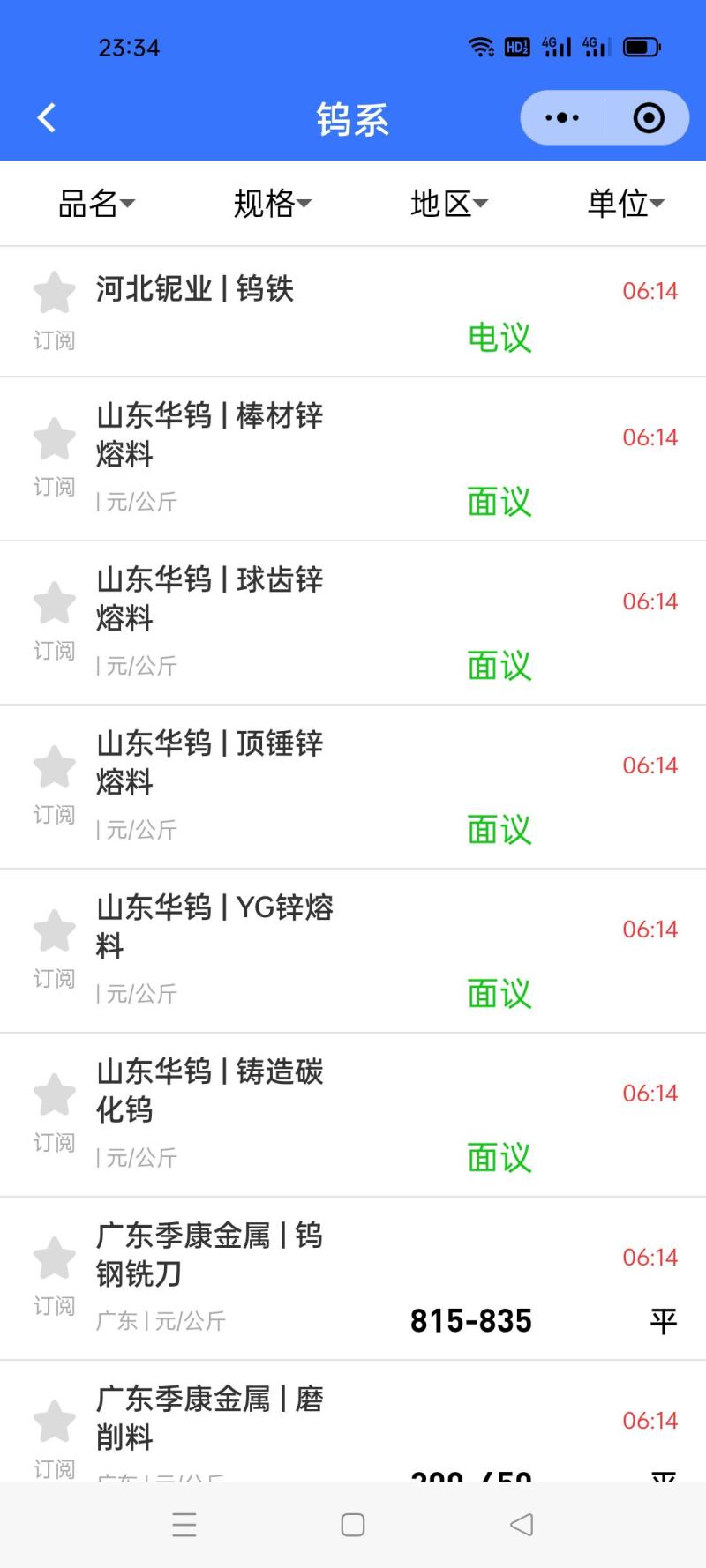
Task: Open the system recent apps menu
Action: [x=184, y=1525]
